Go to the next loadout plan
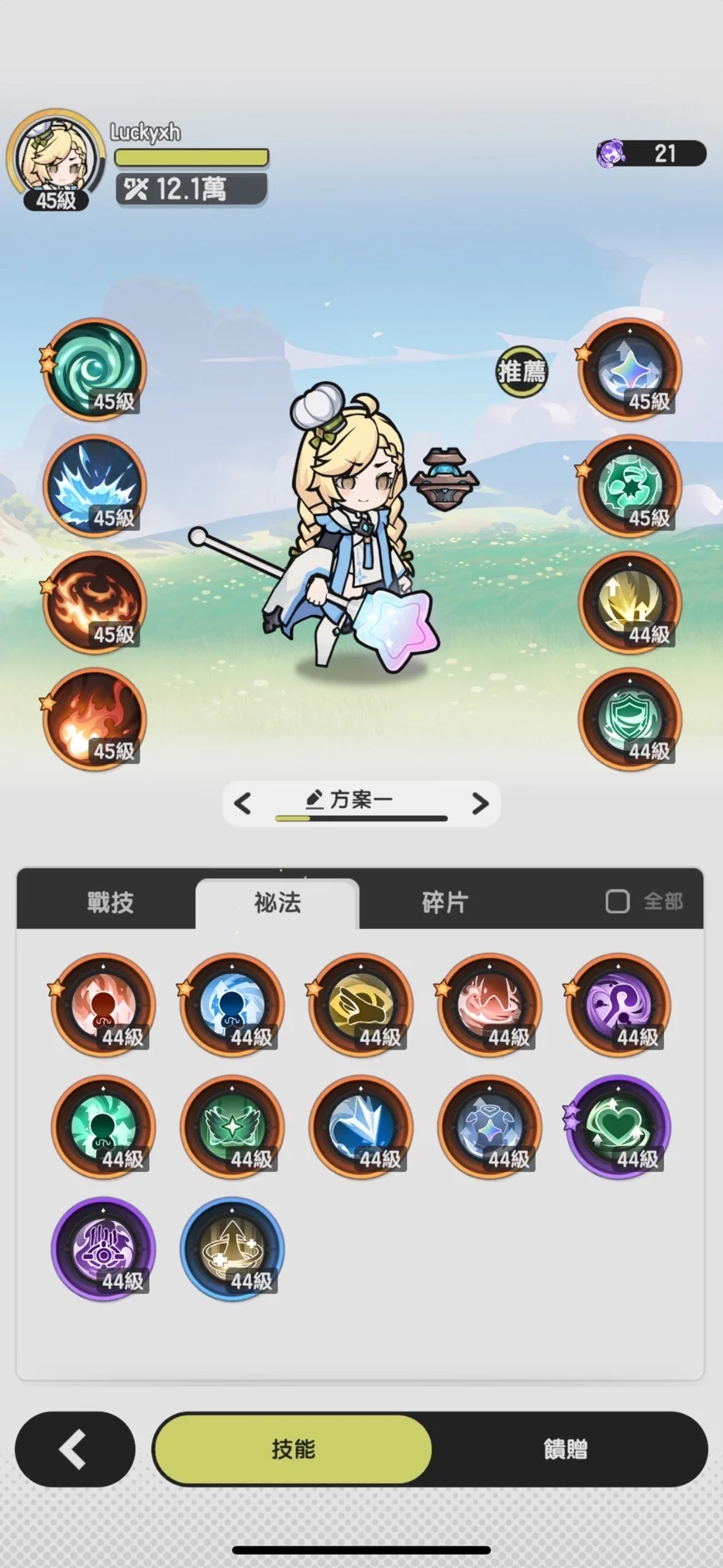Screen dimensions: 723x1568 [480, 803]
